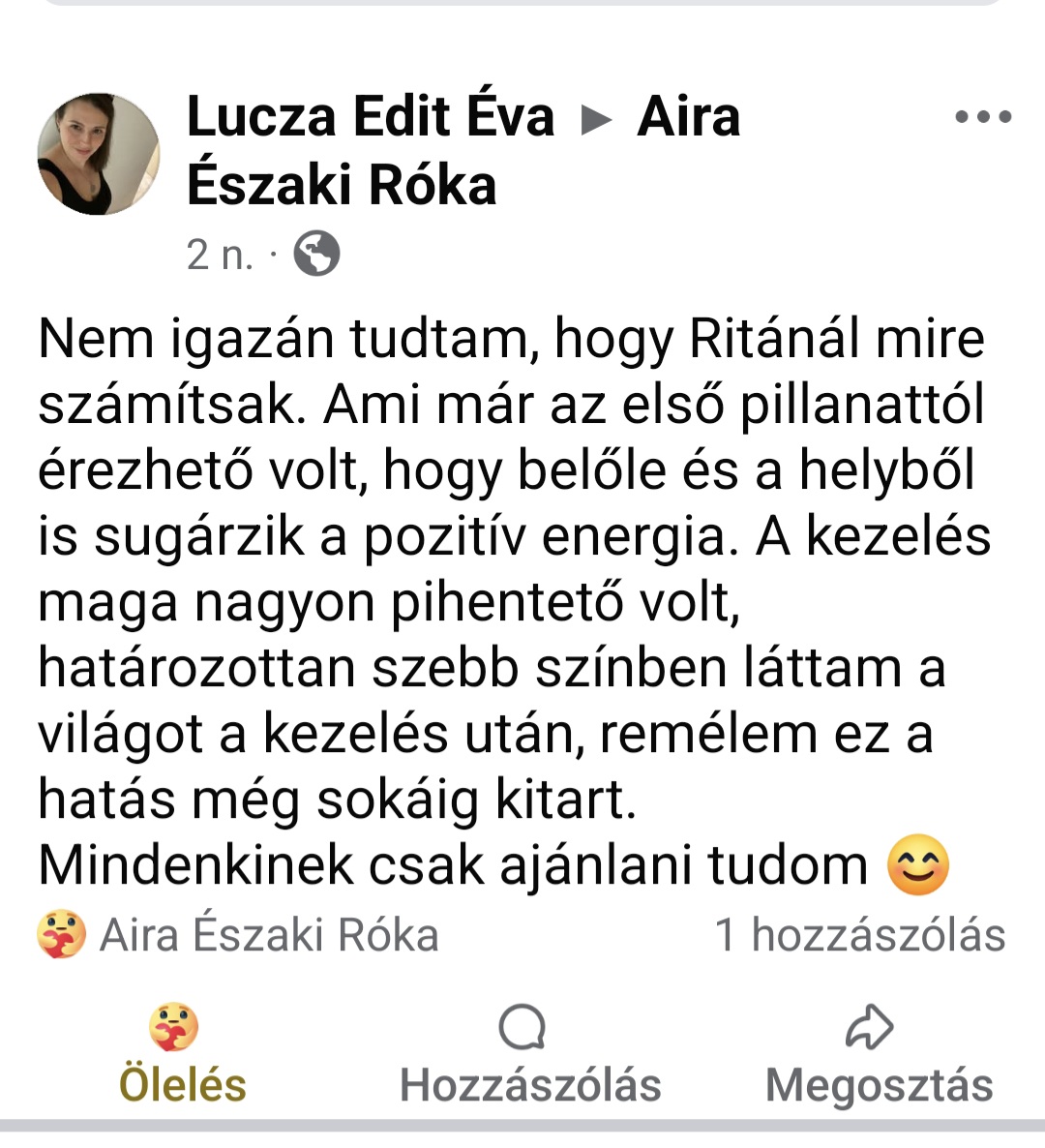See who reacted: Aira Északi Róka
The width and height of the screenshot is (1045, 1148).
pos(238,935)
